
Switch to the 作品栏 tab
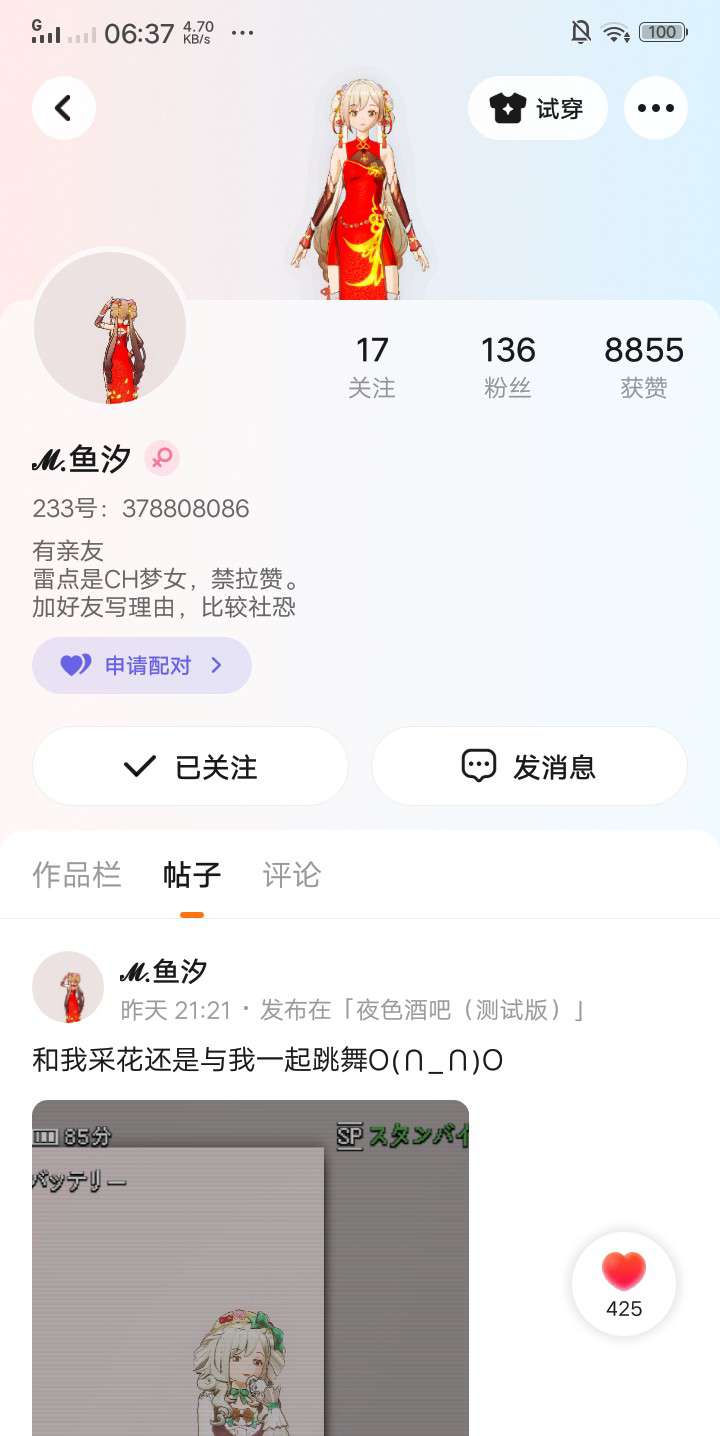[77, 875]
